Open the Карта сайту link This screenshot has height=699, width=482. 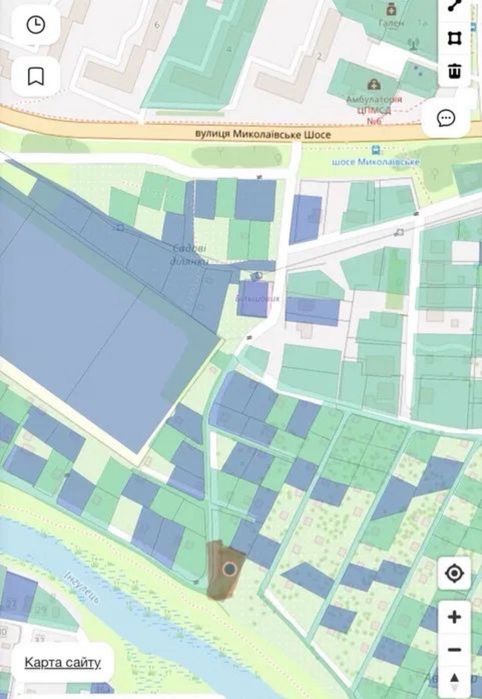62,662
